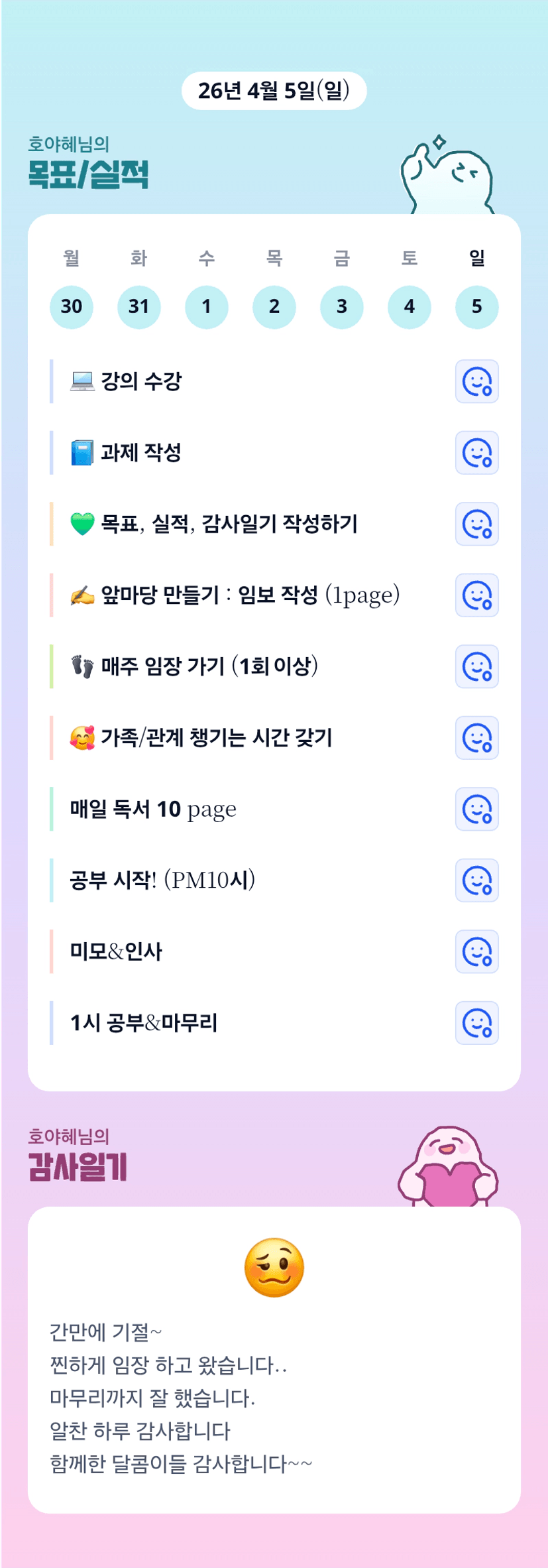Add an emoji reaction to 강의 수강
Image resolution: width=548 pixels, height=1568 pixels.
[477, 382]
